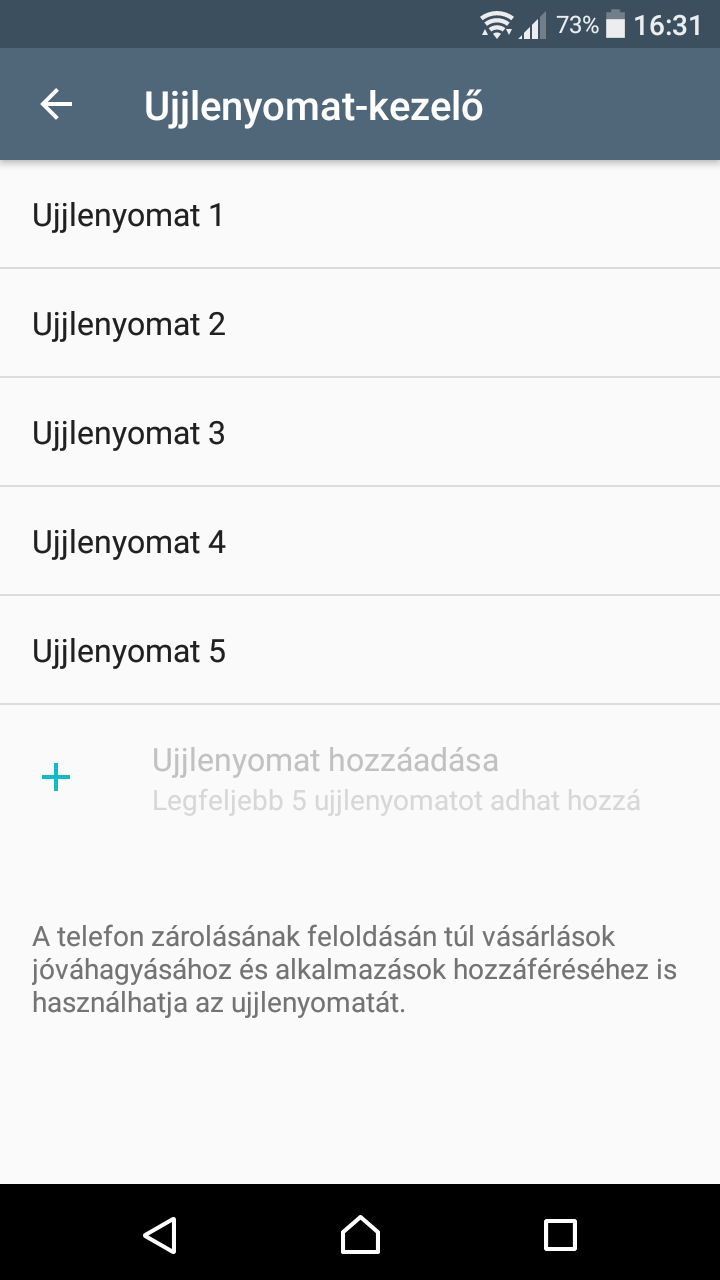Screen dimensions: 720x1280
Task: Select the Ujjlenyomat 3 row
Action: pyautogui.click(x=360, y=432)
